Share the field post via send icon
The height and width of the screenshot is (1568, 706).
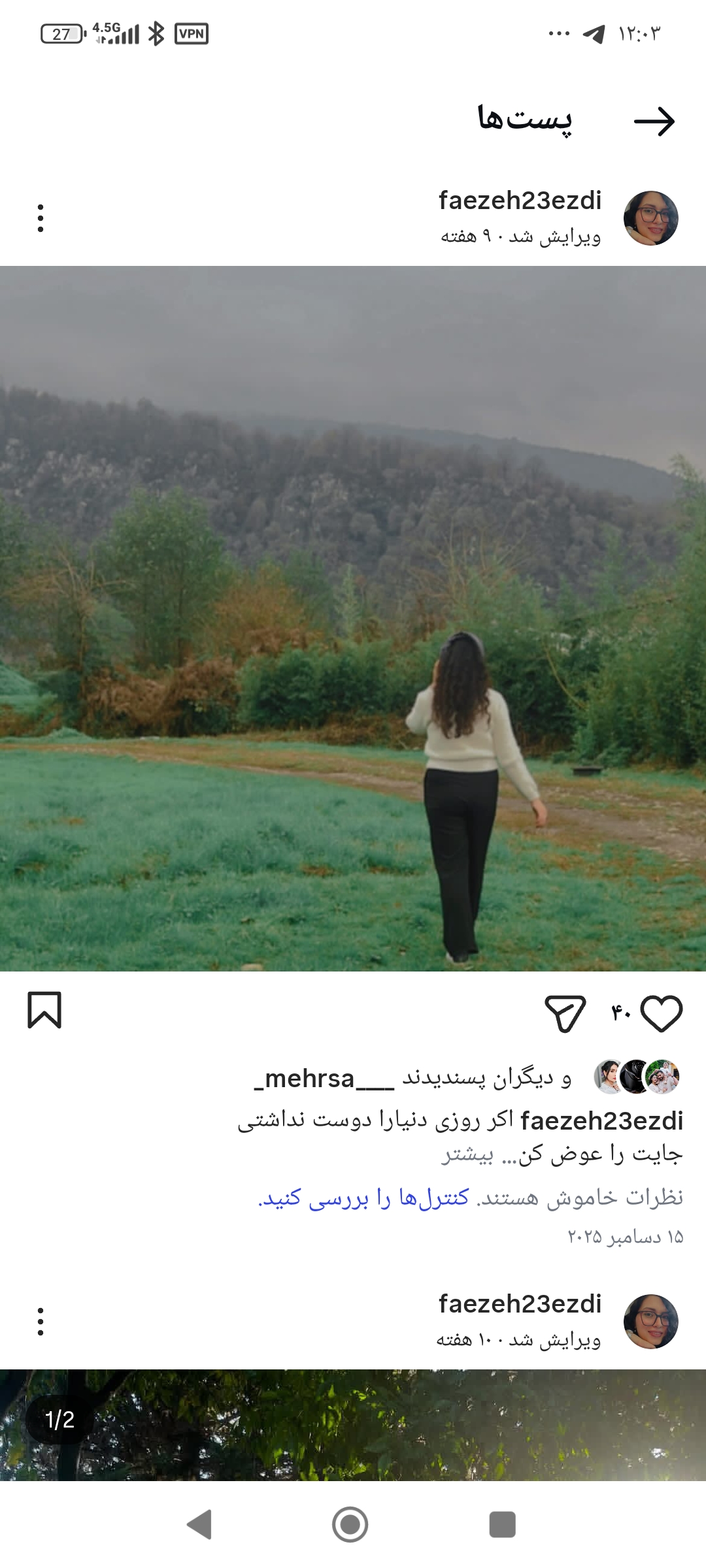(565, 1013)
